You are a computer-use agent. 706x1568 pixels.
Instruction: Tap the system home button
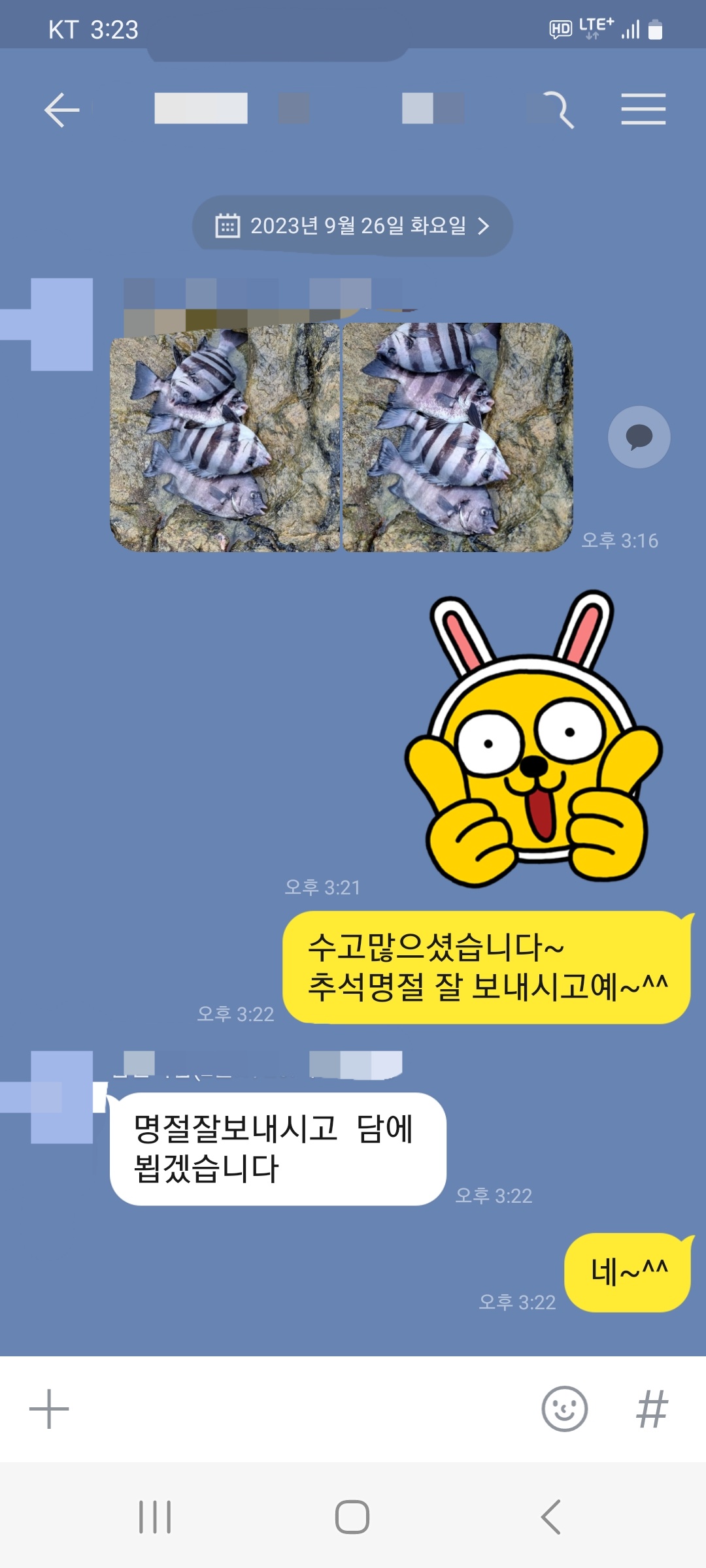click(x=352, y=1516)
